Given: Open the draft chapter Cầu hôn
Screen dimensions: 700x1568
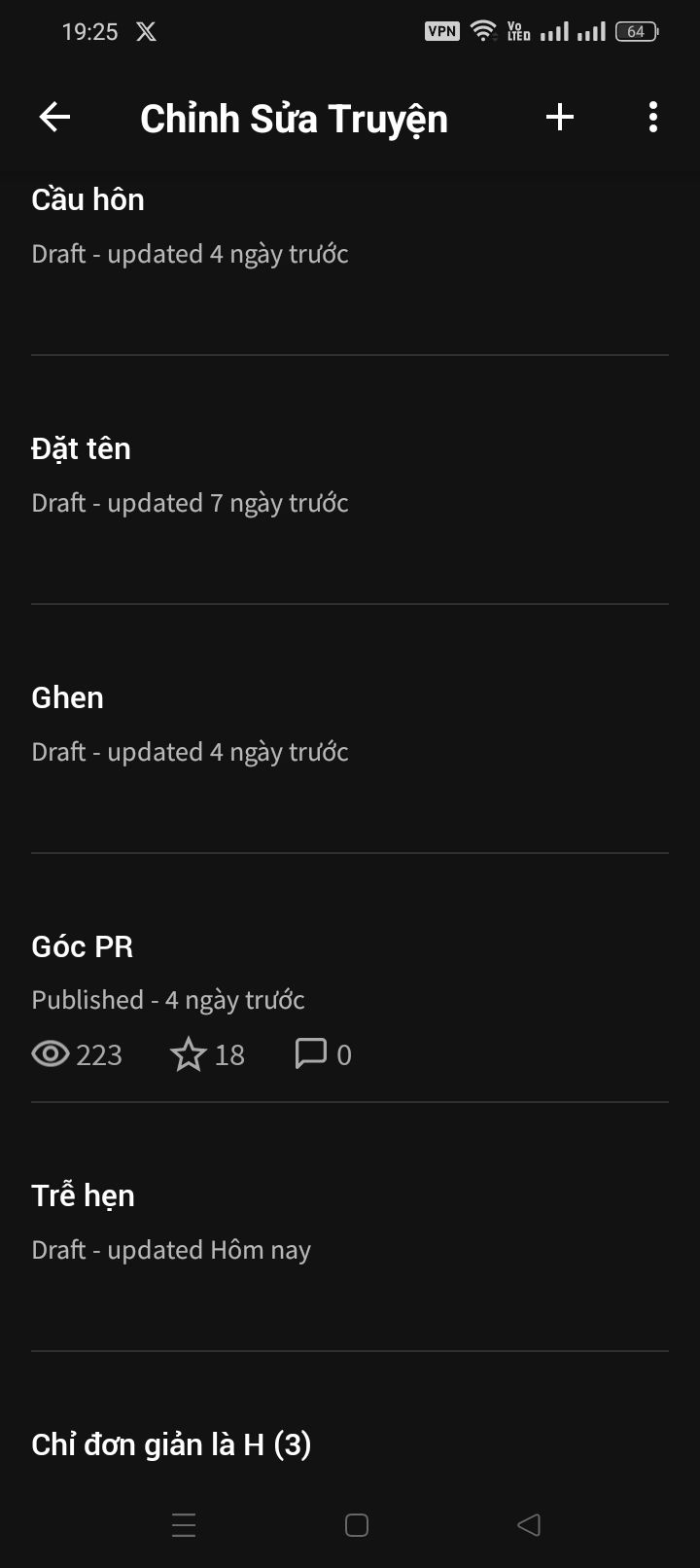Looking at the screenshot, I should (87, 200).
